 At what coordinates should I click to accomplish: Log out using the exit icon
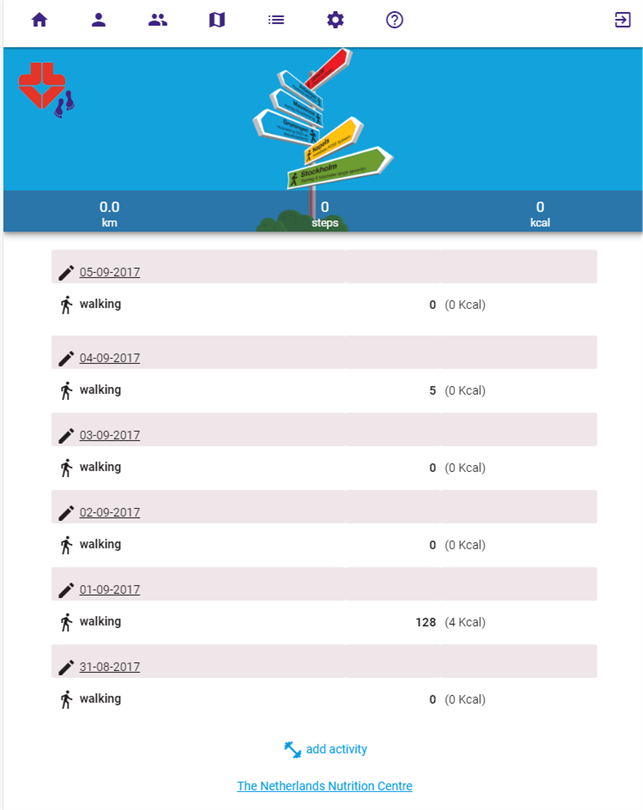click(x=622, y=20)
